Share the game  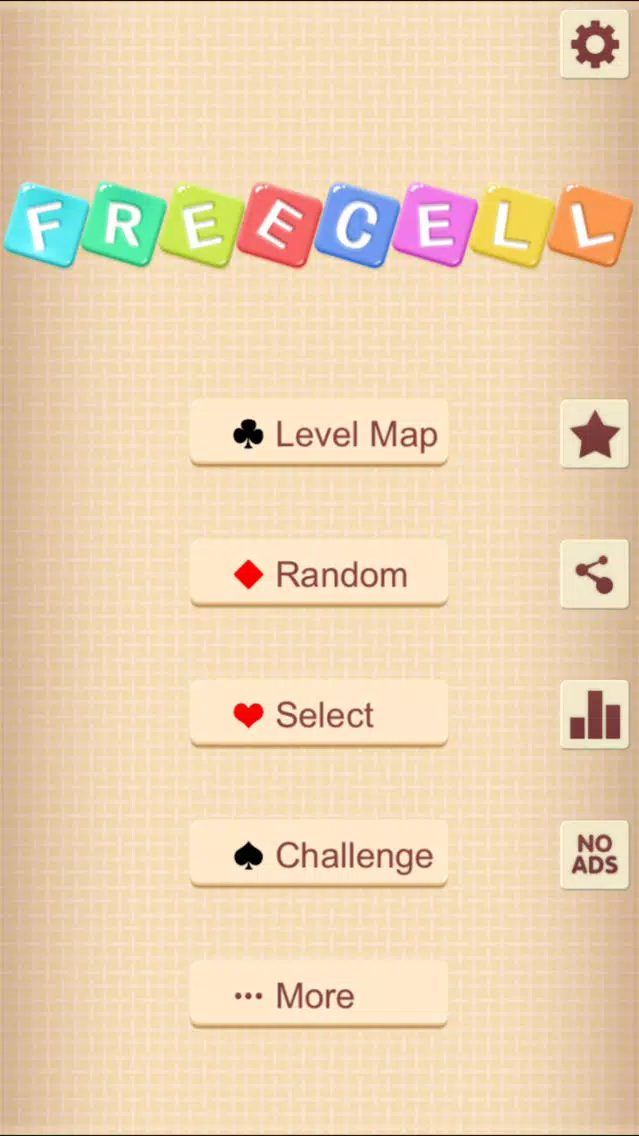[594, 574]
